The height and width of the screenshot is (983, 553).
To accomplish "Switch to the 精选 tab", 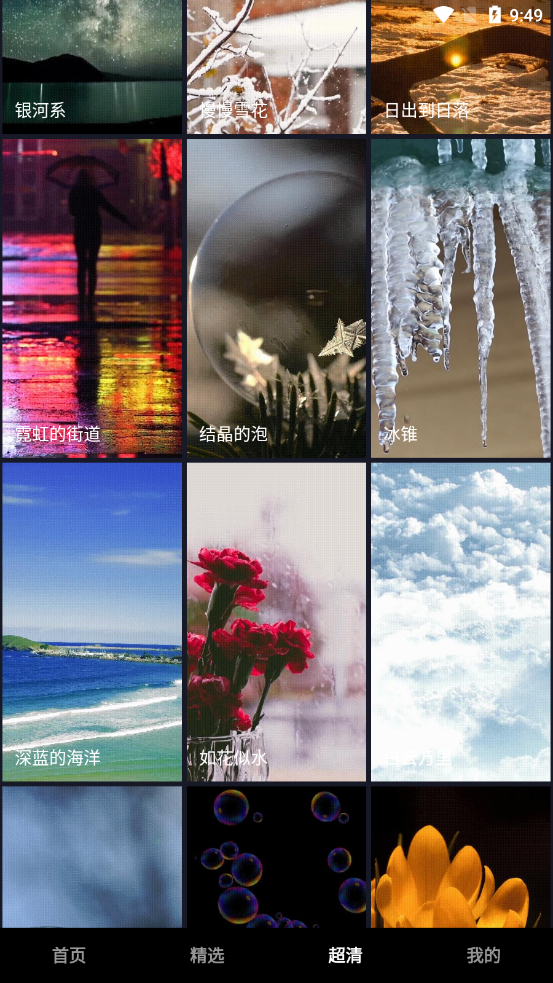I will (x=207, y=955).
